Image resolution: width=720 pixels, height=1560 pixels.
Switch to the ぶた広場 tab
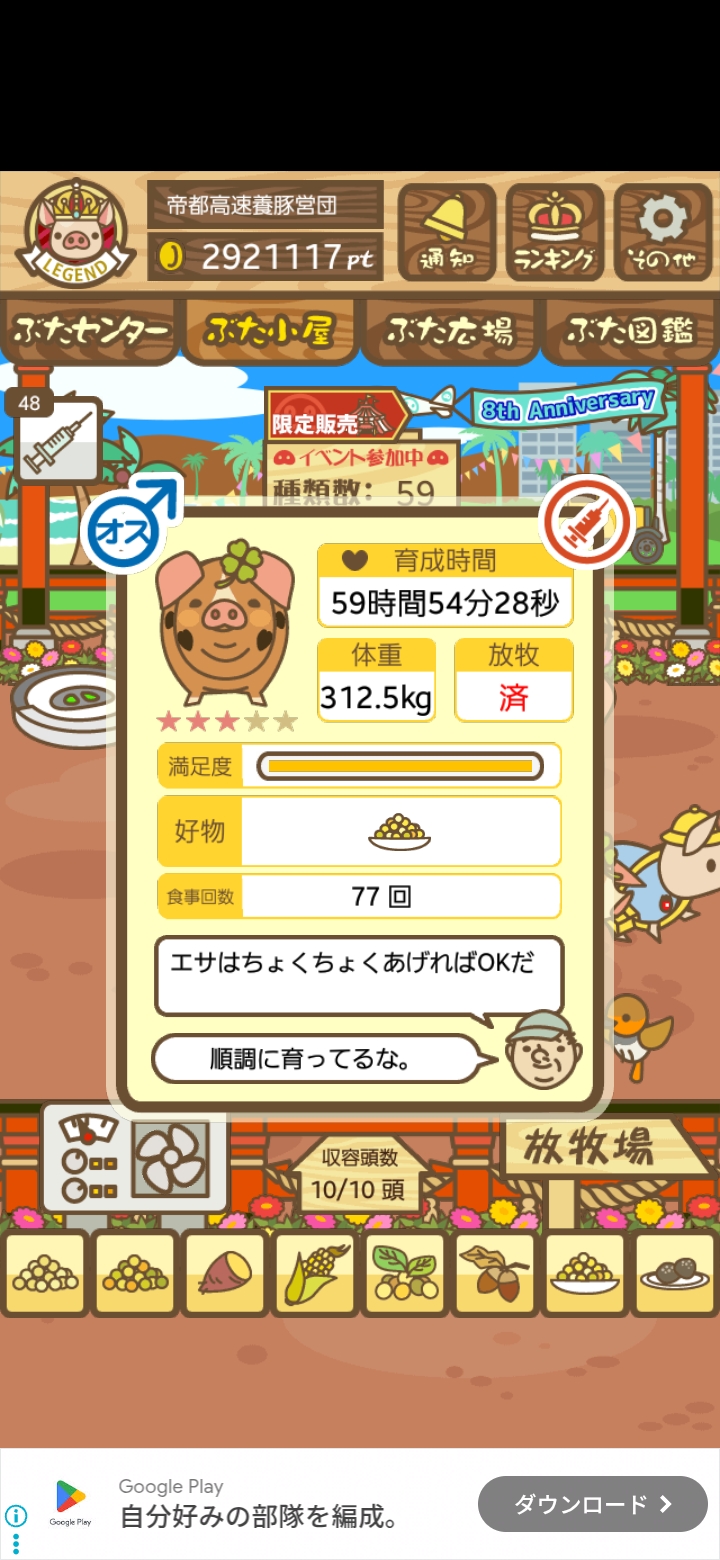pos(450,331)
